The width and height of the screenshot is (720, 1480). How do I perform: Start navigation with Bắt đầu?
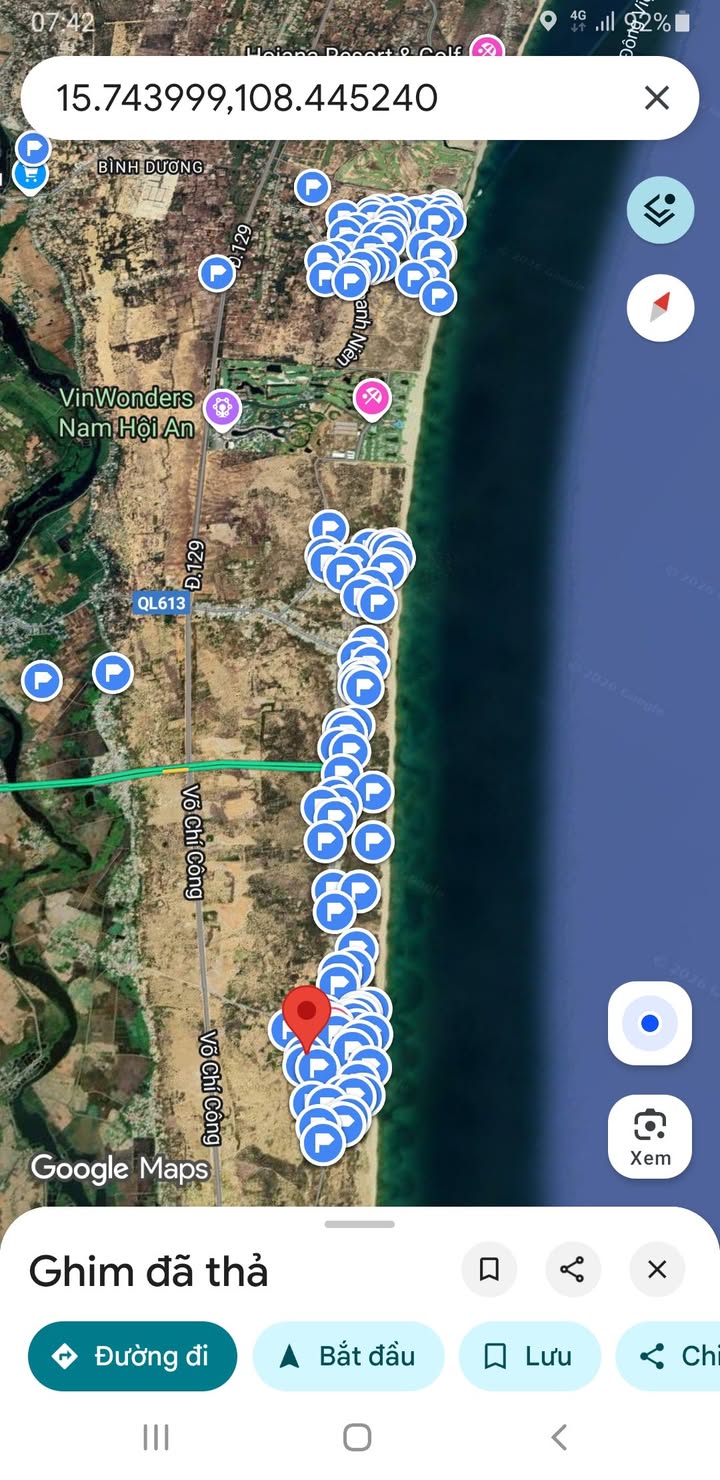tap(347, 1356)
